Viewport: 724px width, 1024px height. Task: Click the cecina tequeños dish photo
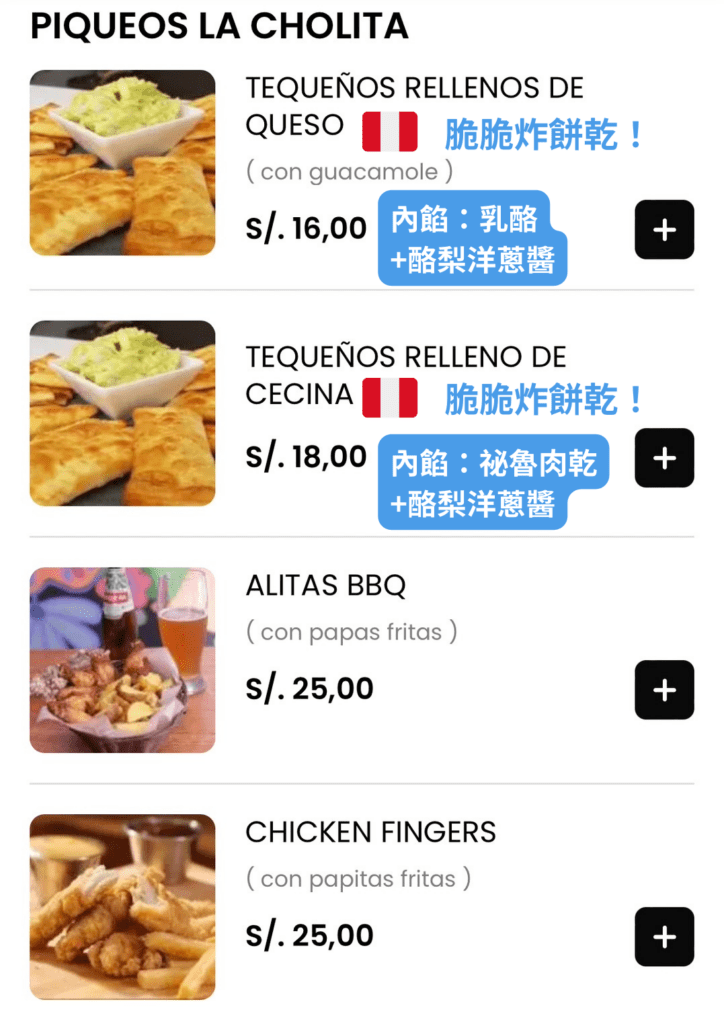pyautogui.click(x=122, y=412)
